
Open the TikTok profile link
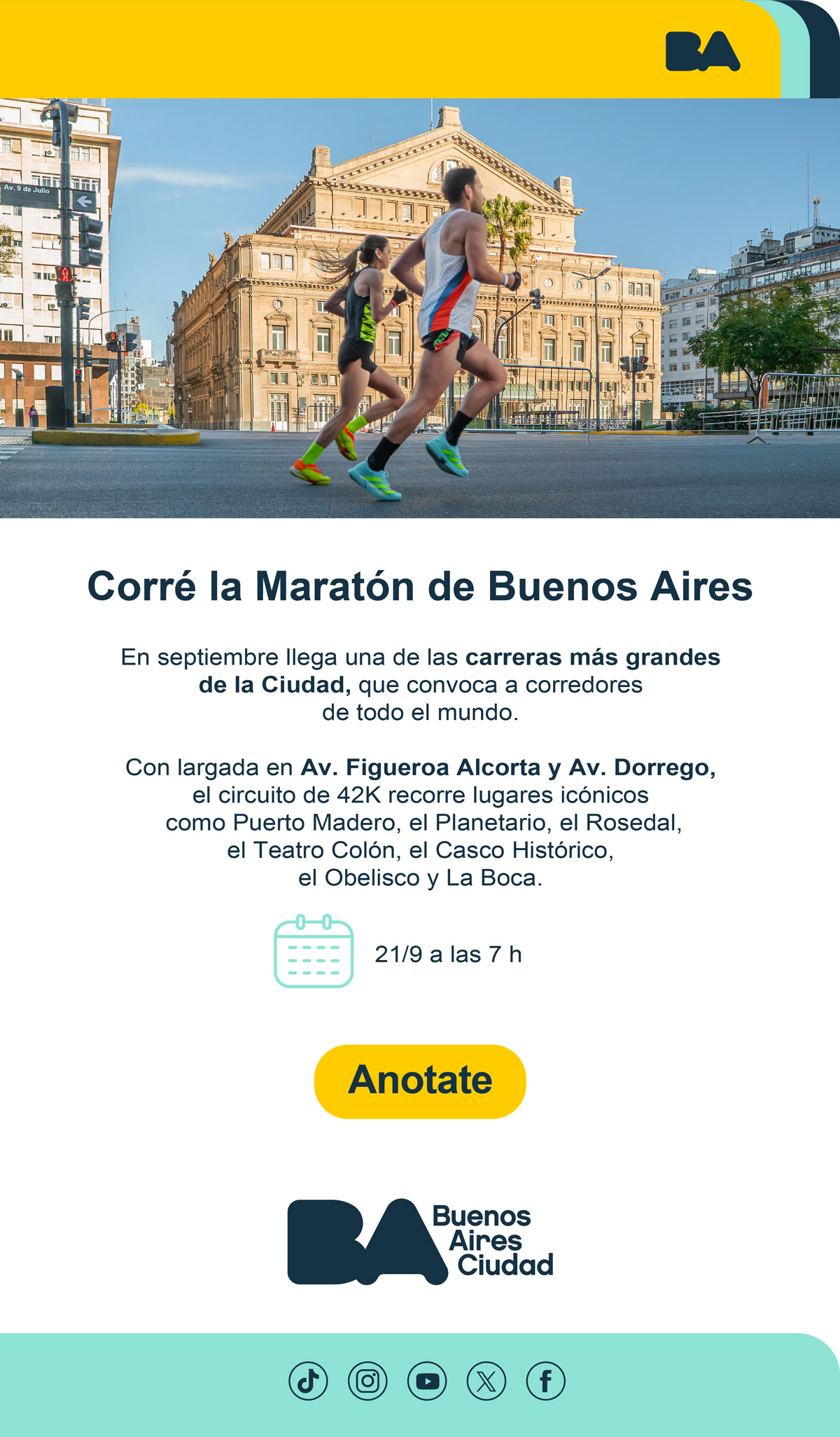click(x=308, y=1381)
